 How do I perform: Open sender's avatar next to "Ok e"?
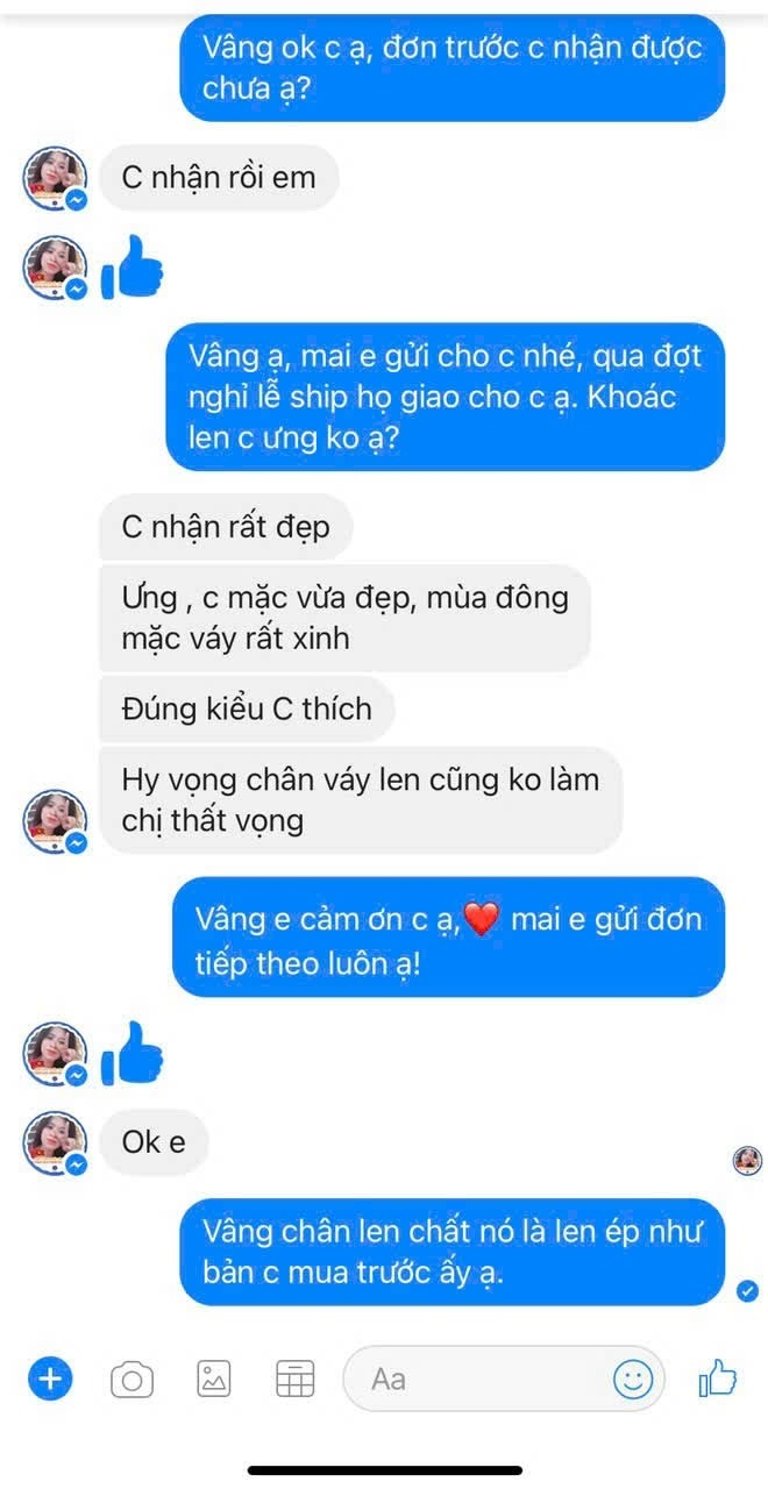tap(54, 1142)
